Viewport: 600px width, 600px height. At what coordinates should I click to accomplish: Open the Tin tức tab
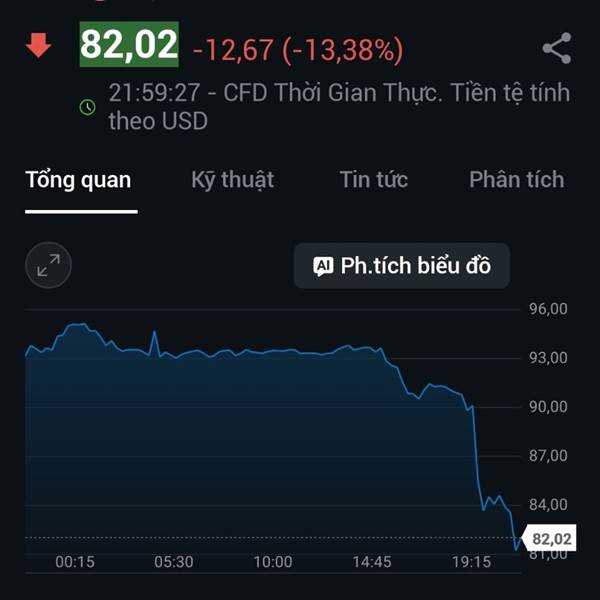373,179
